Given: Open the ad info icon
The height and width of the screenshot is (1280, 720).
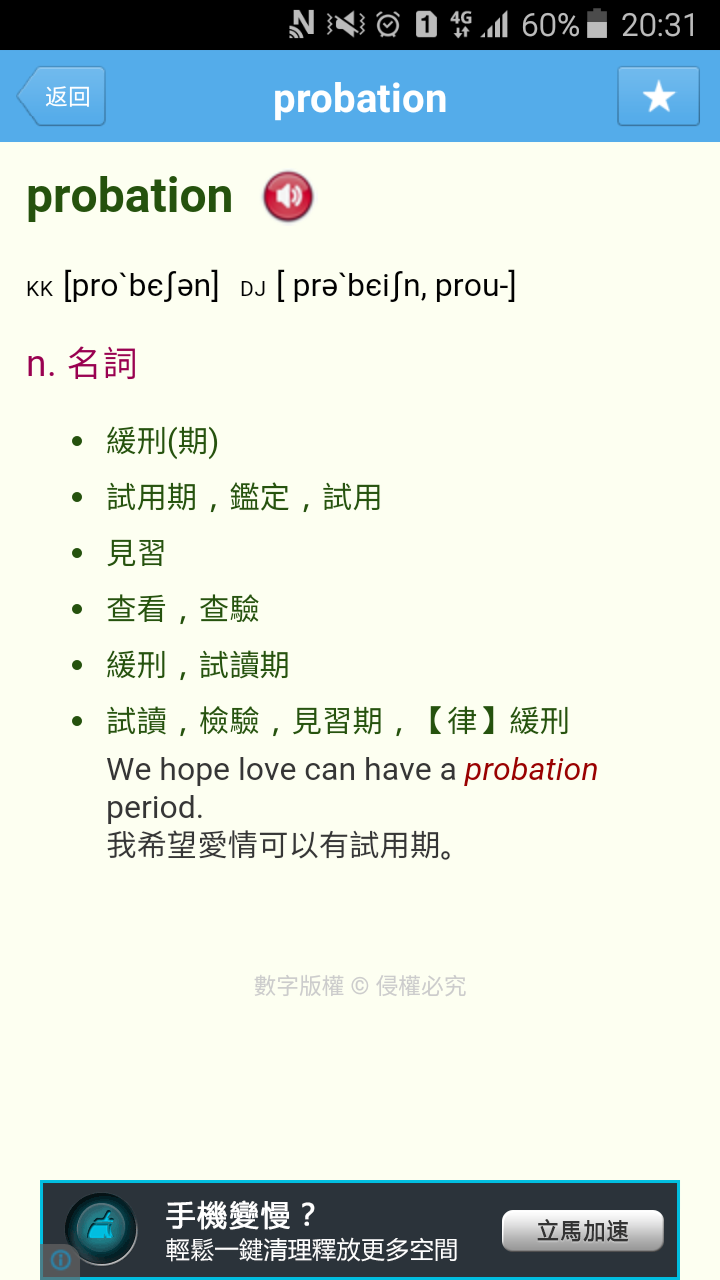Looking at the screenshot, I should click(x=60, y=1260).
